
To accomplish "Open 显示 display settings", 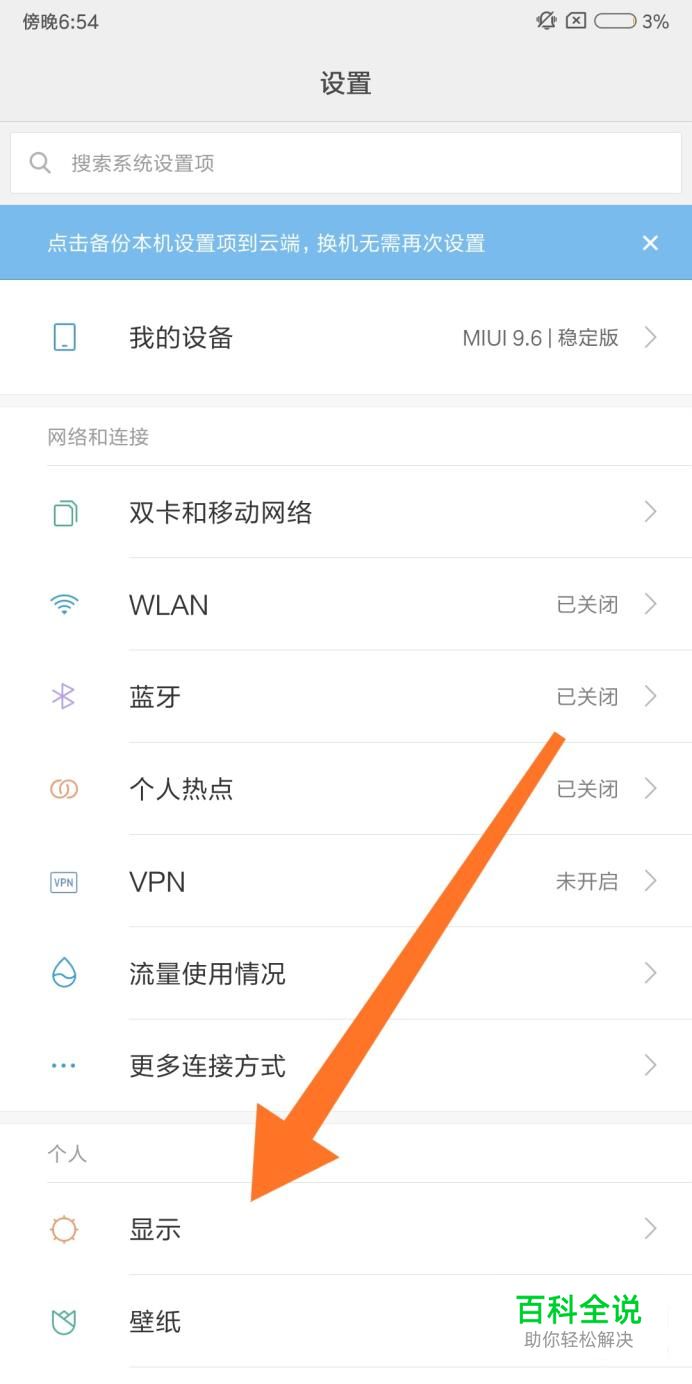I will [345, 1229].
